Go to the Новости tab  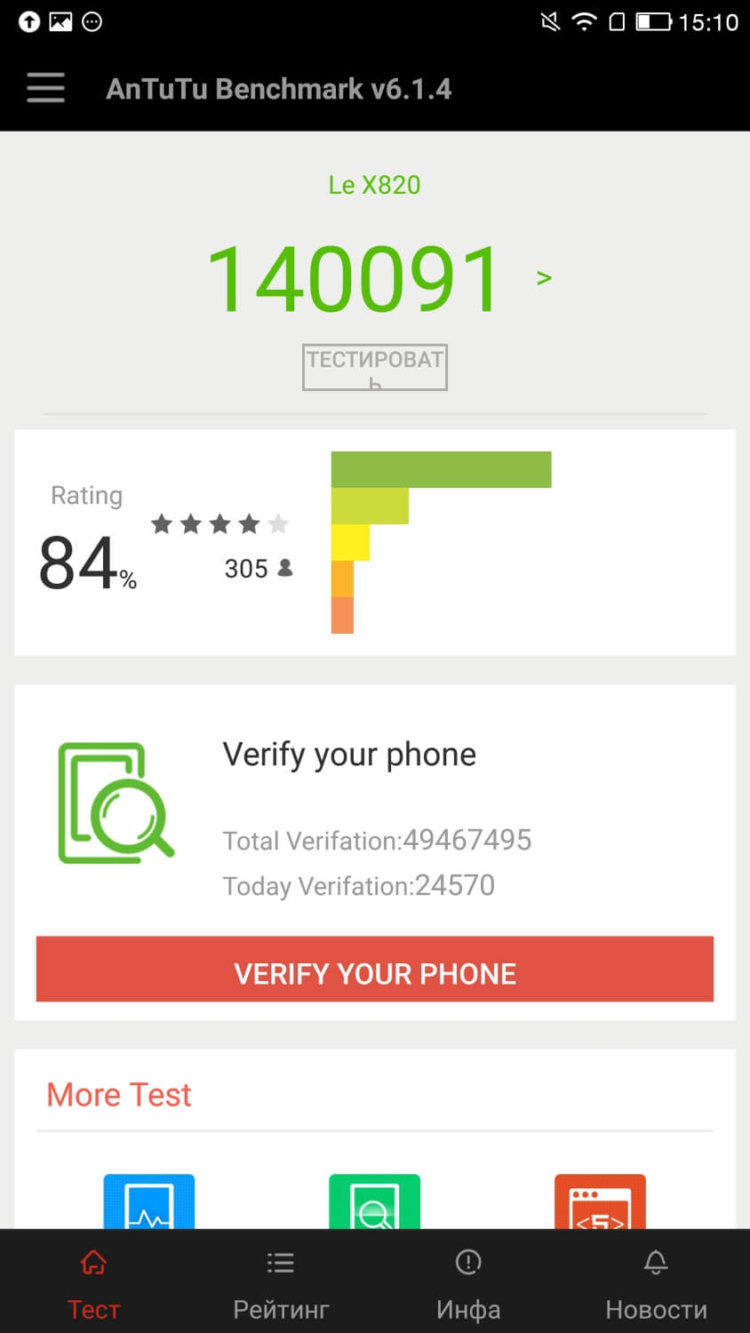(656, 1284)
